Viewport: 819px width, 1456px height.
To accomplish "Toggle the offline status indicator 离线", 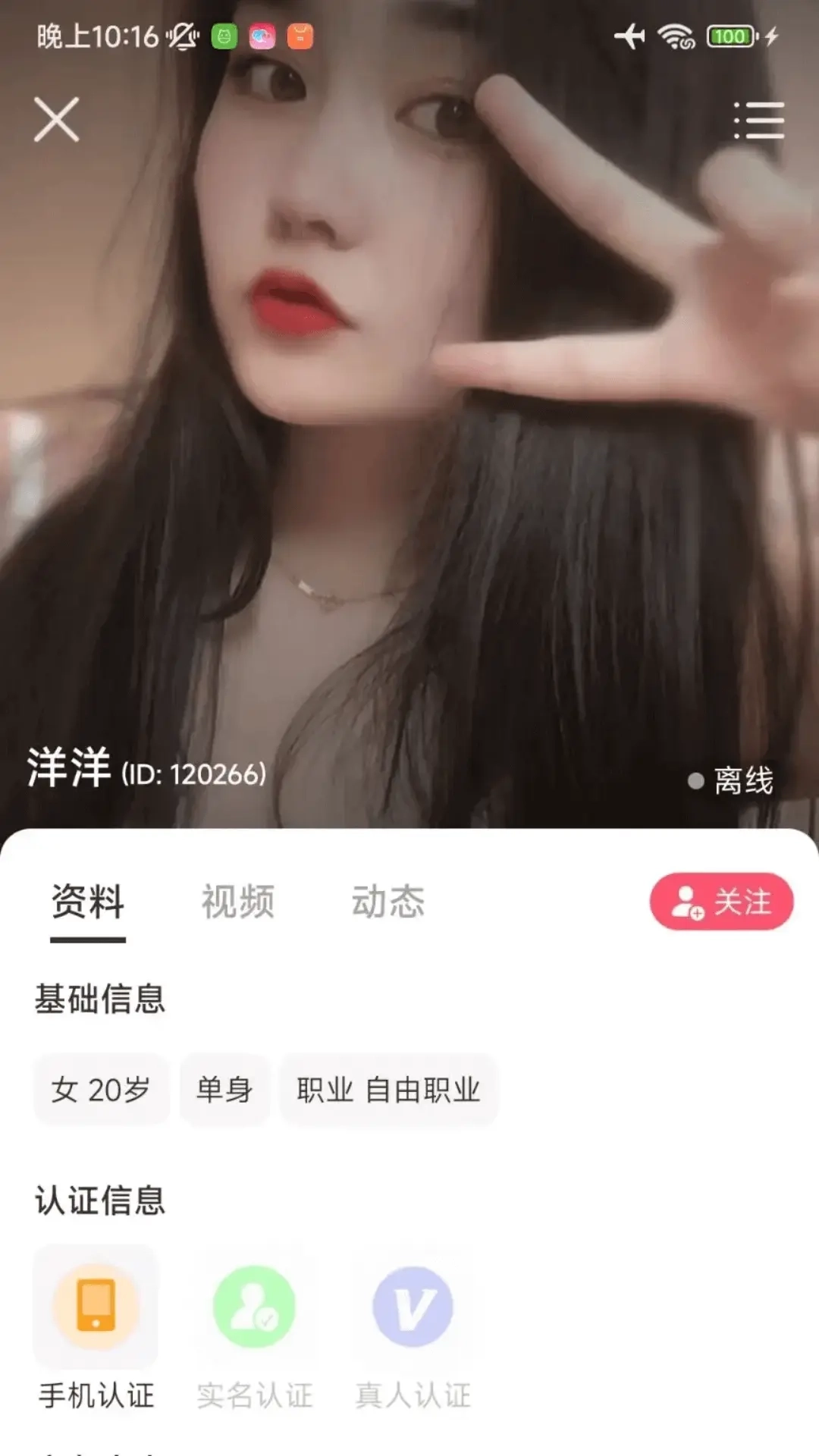I will pos(732,777).
